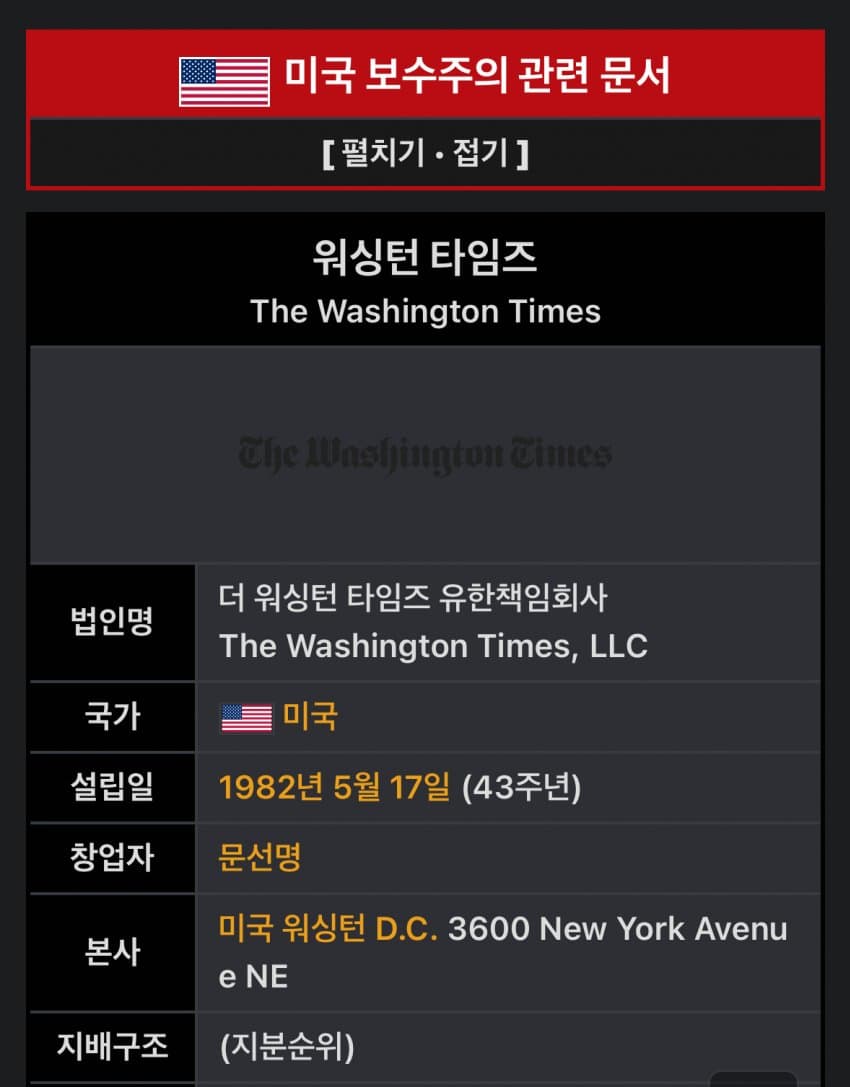Open the 미국 보수주의 관련 문서 header link
The image size is (850, 1087).
pyautogui.click(x=477, y=77)
